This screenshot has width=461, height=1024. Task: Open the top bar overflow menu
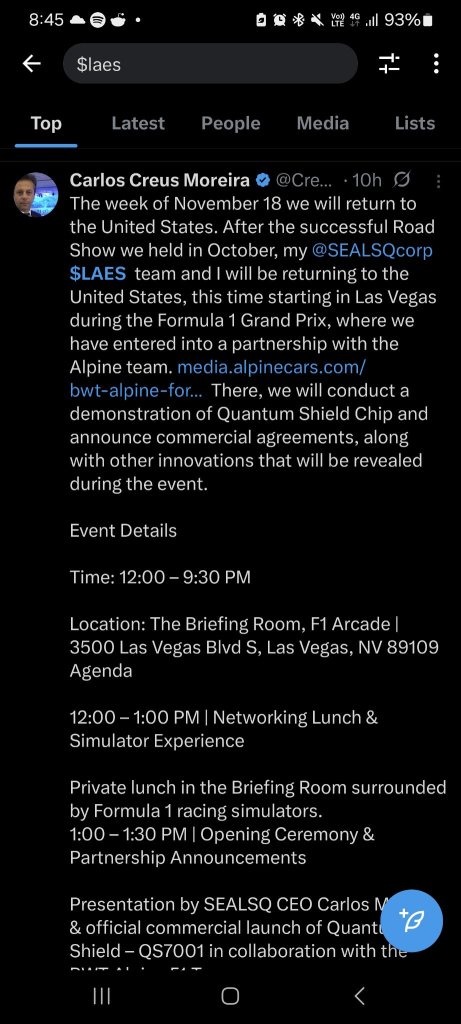click(x=436, y=63)
